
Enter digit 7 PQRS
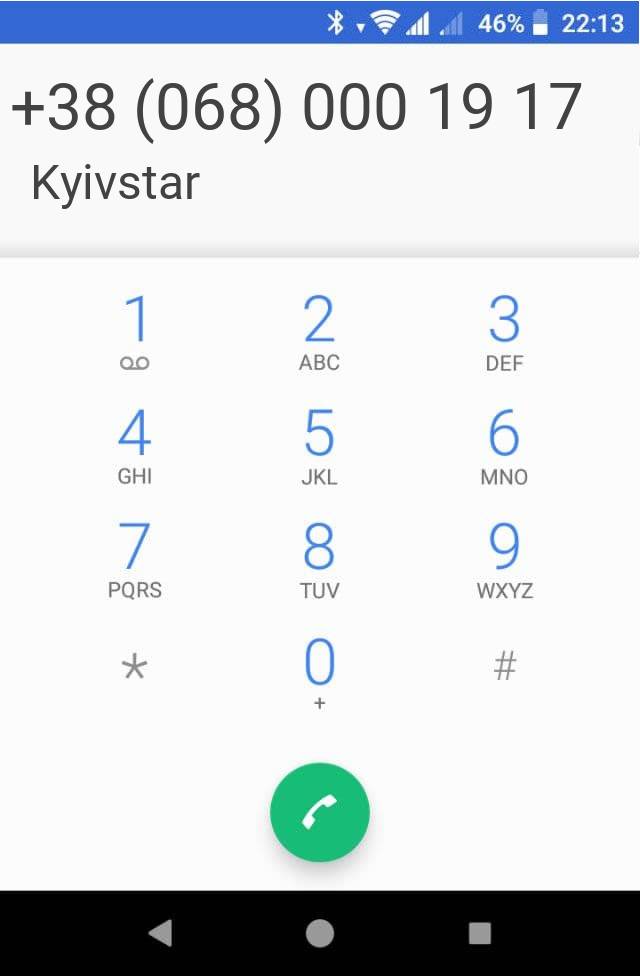click(134, 560)
